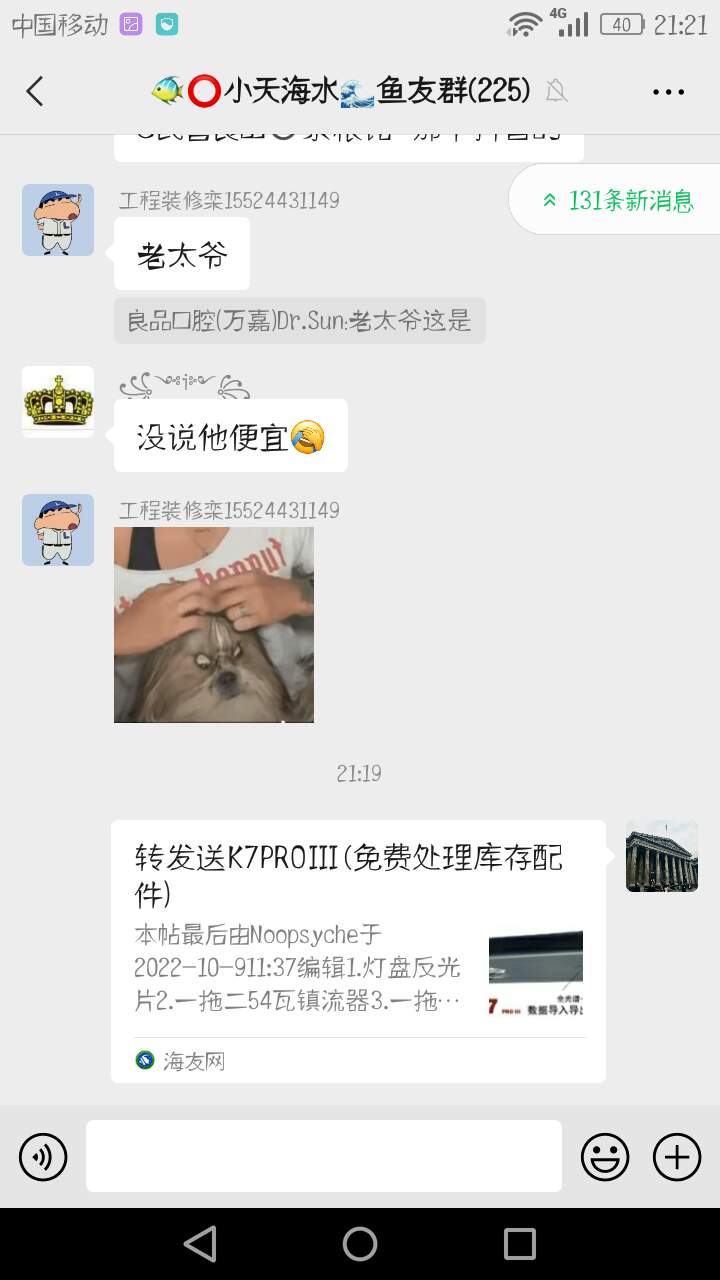Open the dog photo message
Screen dimensions: 720x1280
click(214, 625)
